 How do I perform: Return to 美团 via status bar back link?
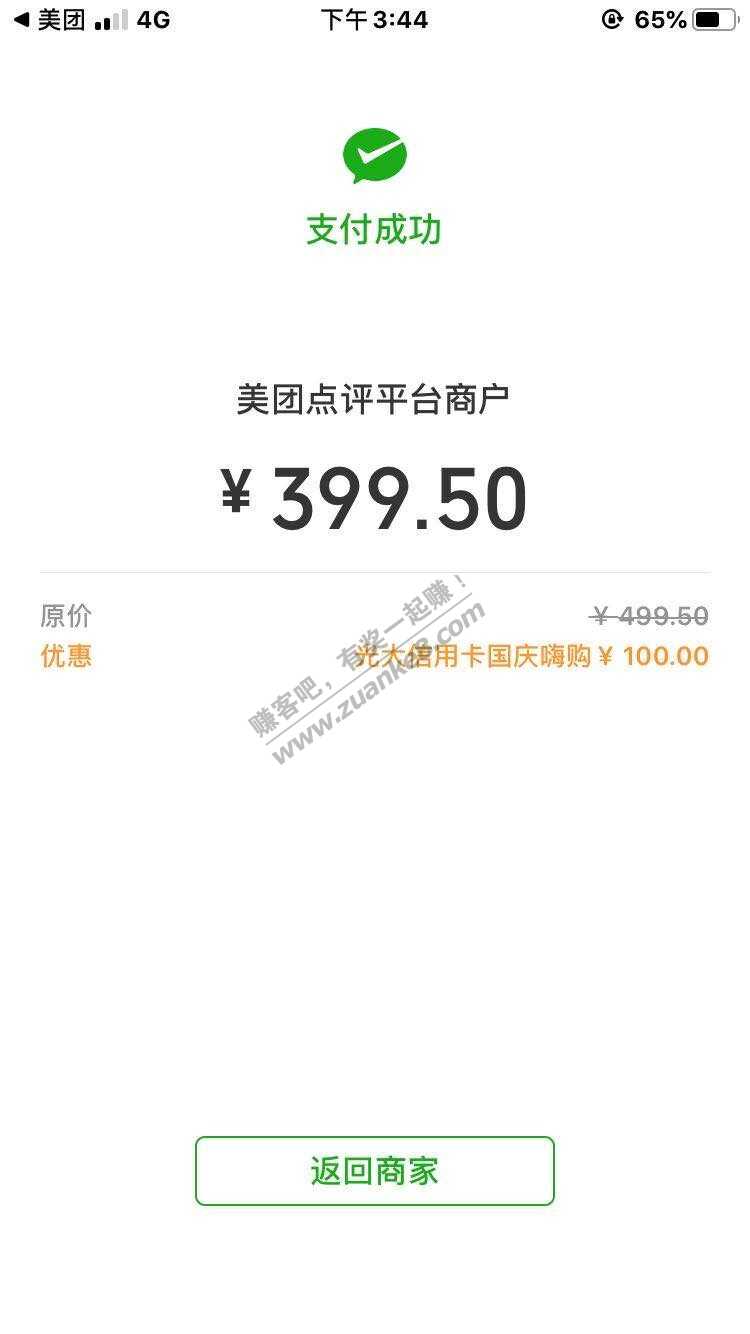coord(49,20)
